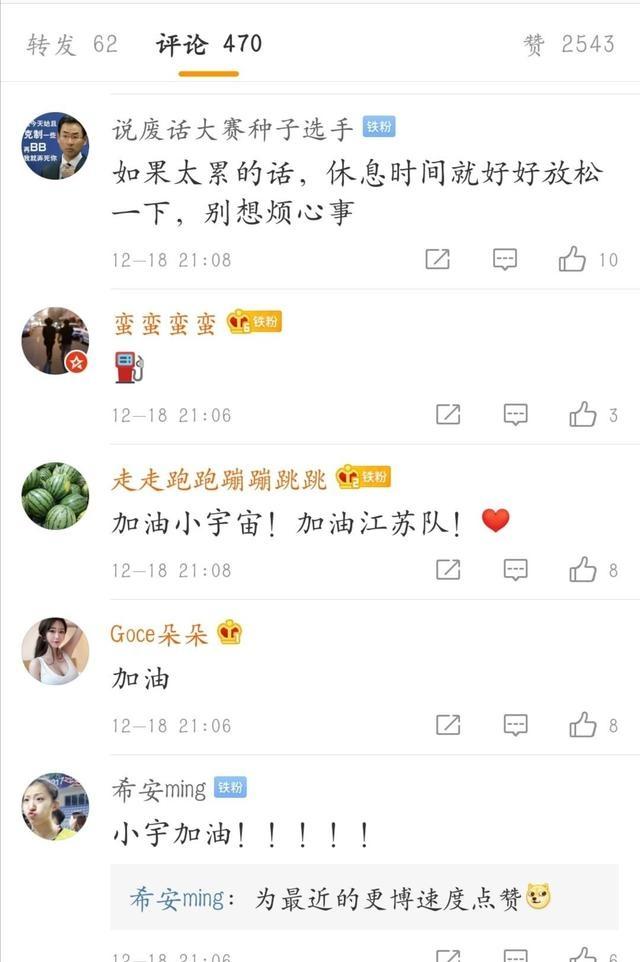This screenshot has height=962, width=640.
Task: Select the 评论 tab
Action: [x=209, y=45]
